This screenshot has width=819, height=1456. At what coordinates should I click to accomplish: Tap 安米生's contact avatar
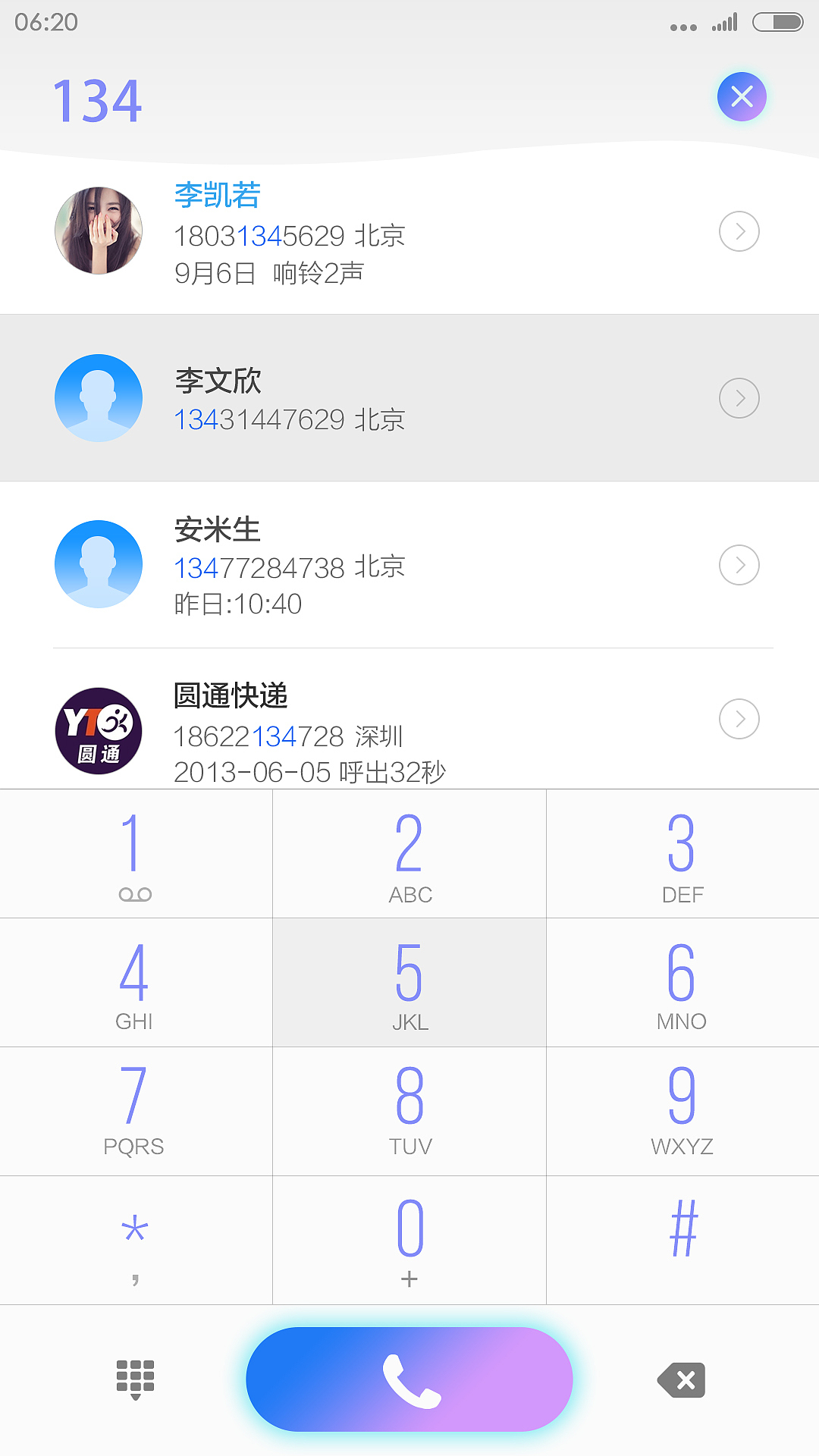coord(98,564)
